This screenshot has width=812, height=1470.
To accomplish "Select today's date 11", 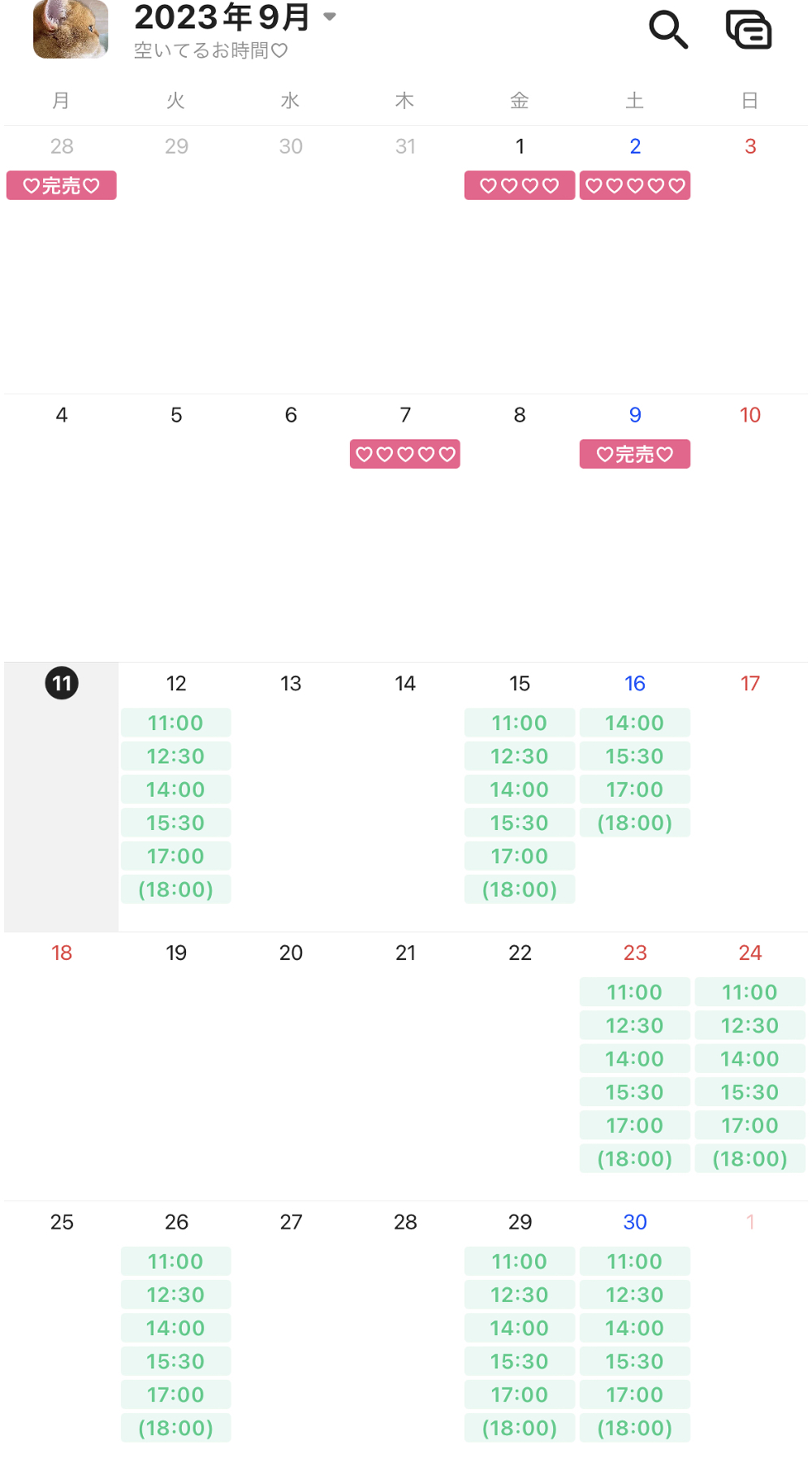I will (62, 683).
